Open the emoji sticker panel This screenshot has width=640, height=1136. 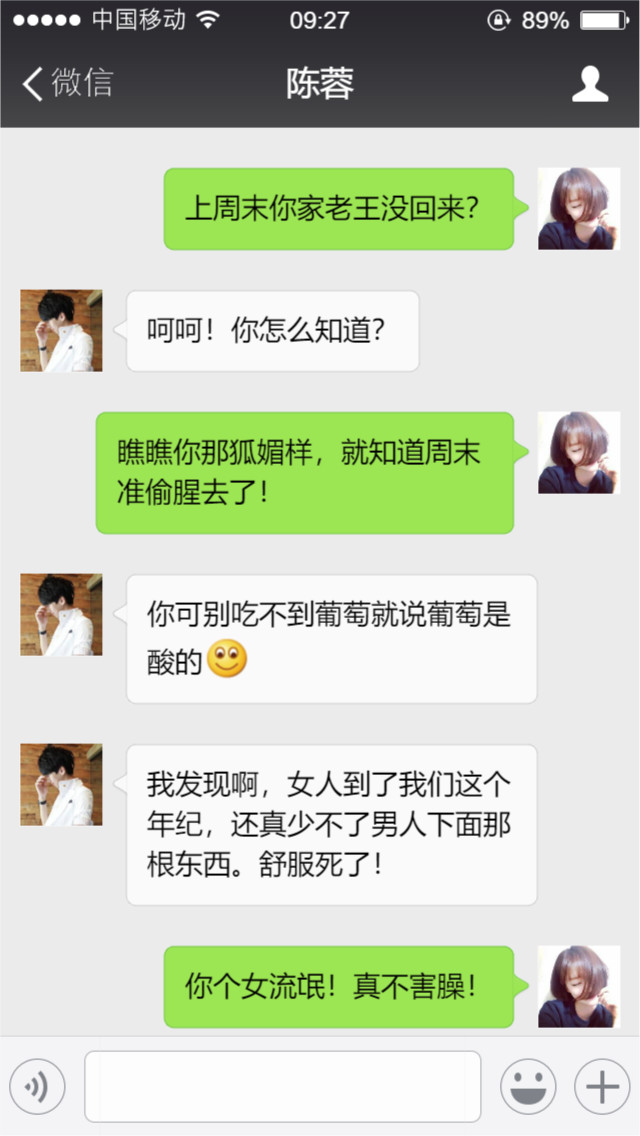pyautogui.click(x=527, y=1086)
